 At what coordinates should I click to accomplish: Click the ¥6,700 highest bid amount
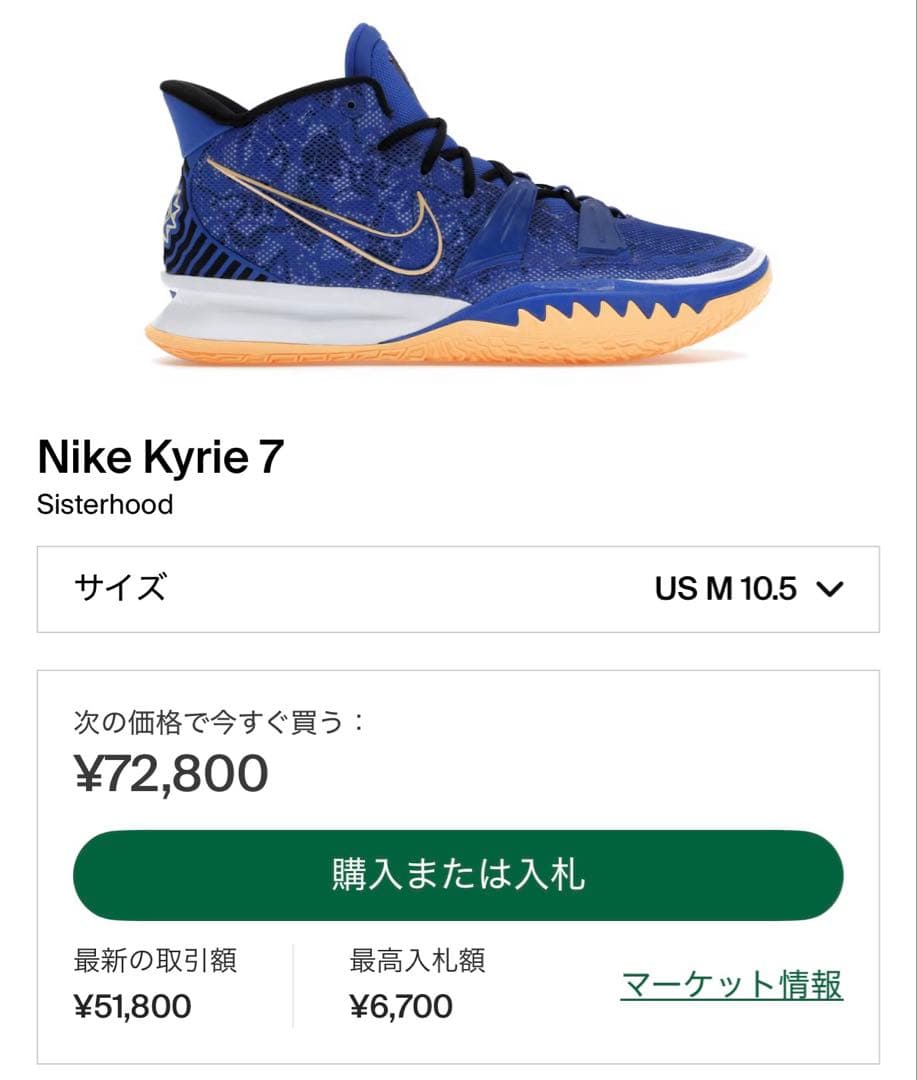pos(400,1006)
